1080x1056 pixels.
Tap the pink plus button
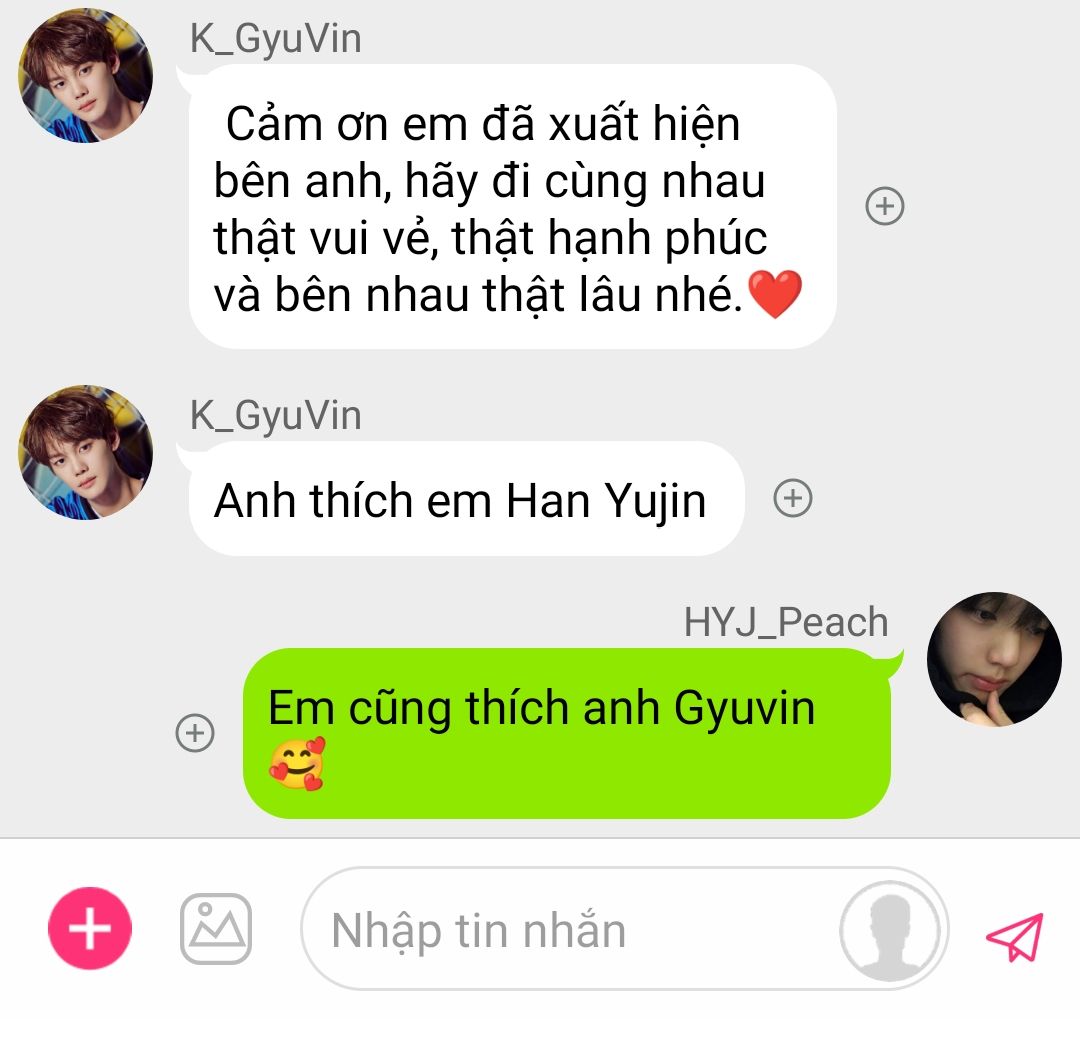point(89,929)
